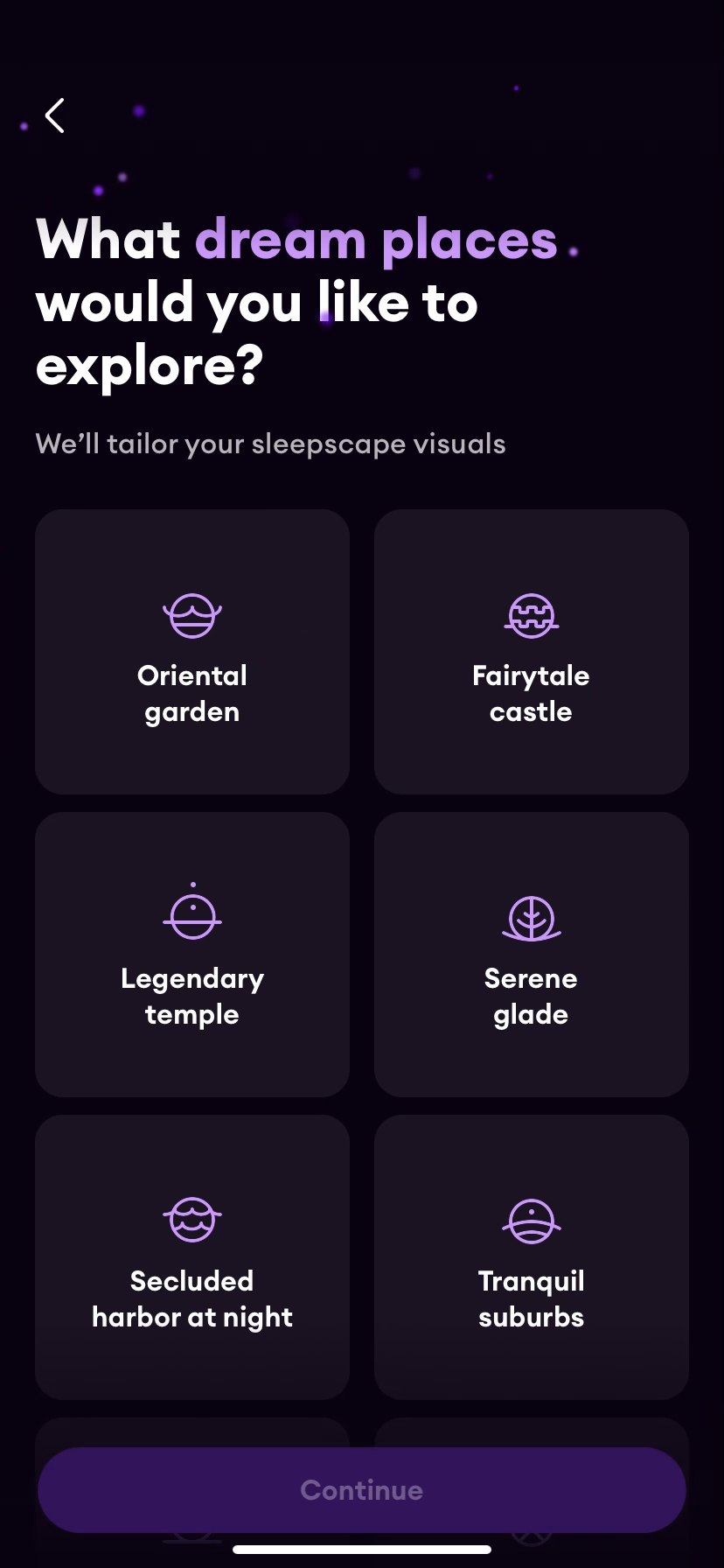The image size is (724, 1568).
Task: Select the Serene glade option
Action: [531, 955]
